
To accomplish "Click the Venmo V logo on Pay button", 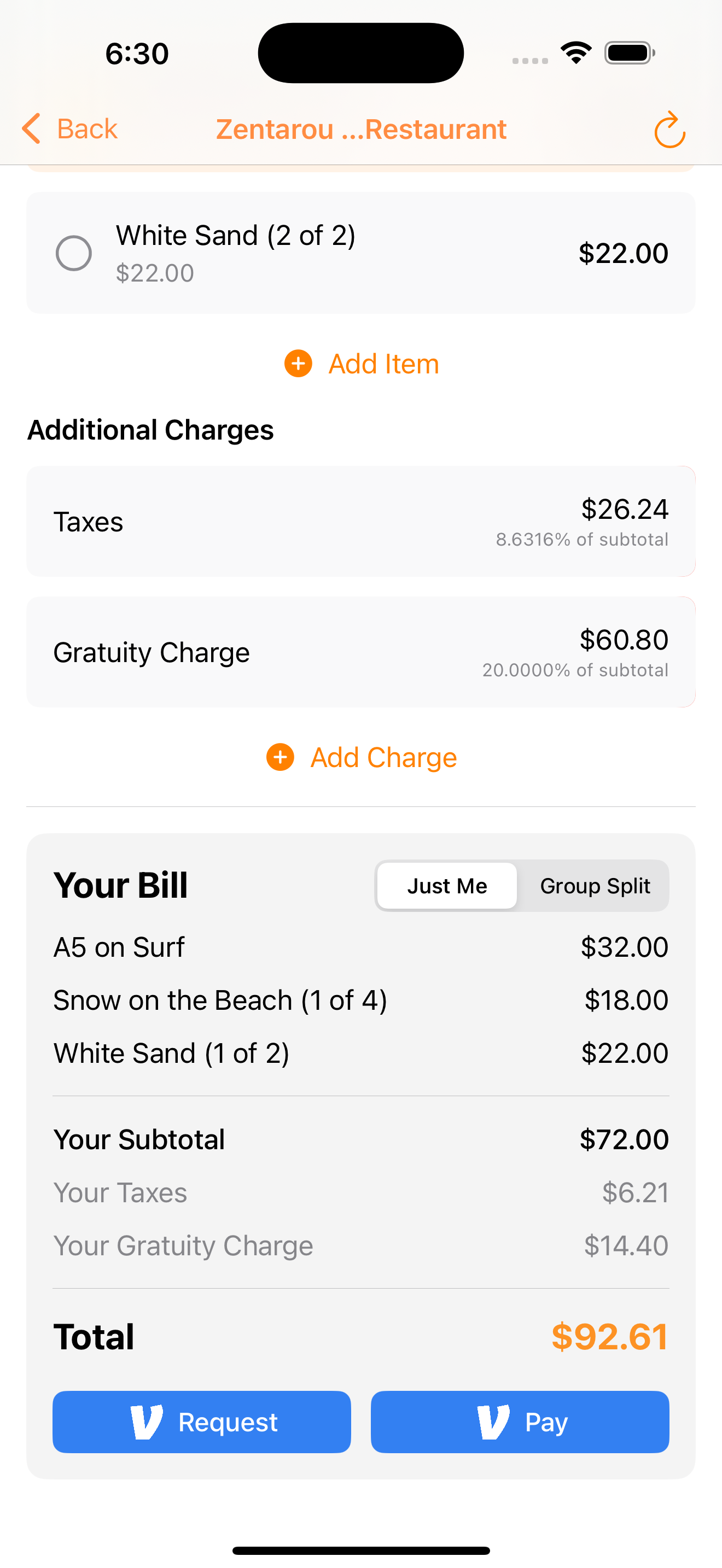I will [x=494, y=1422].
